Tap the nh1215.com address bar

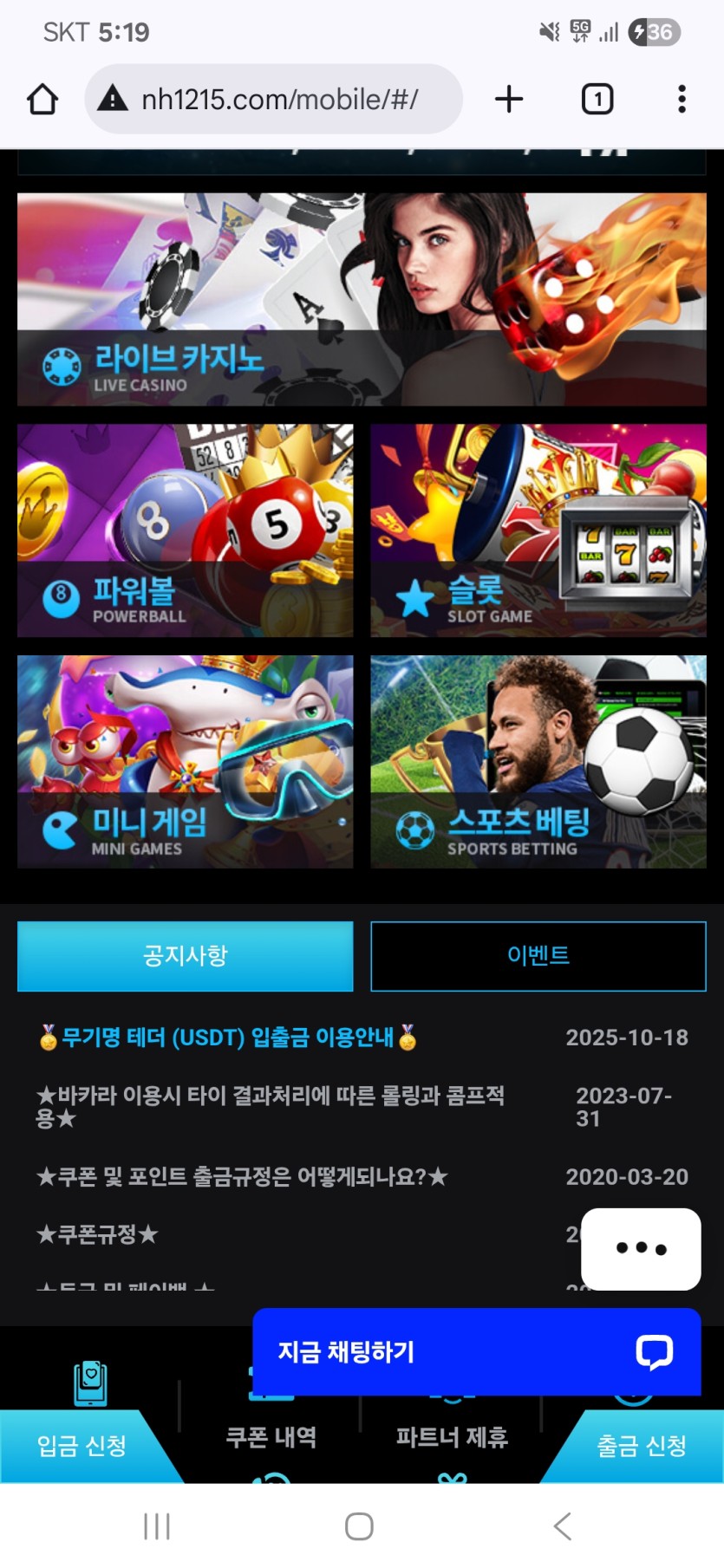(277, 100)
